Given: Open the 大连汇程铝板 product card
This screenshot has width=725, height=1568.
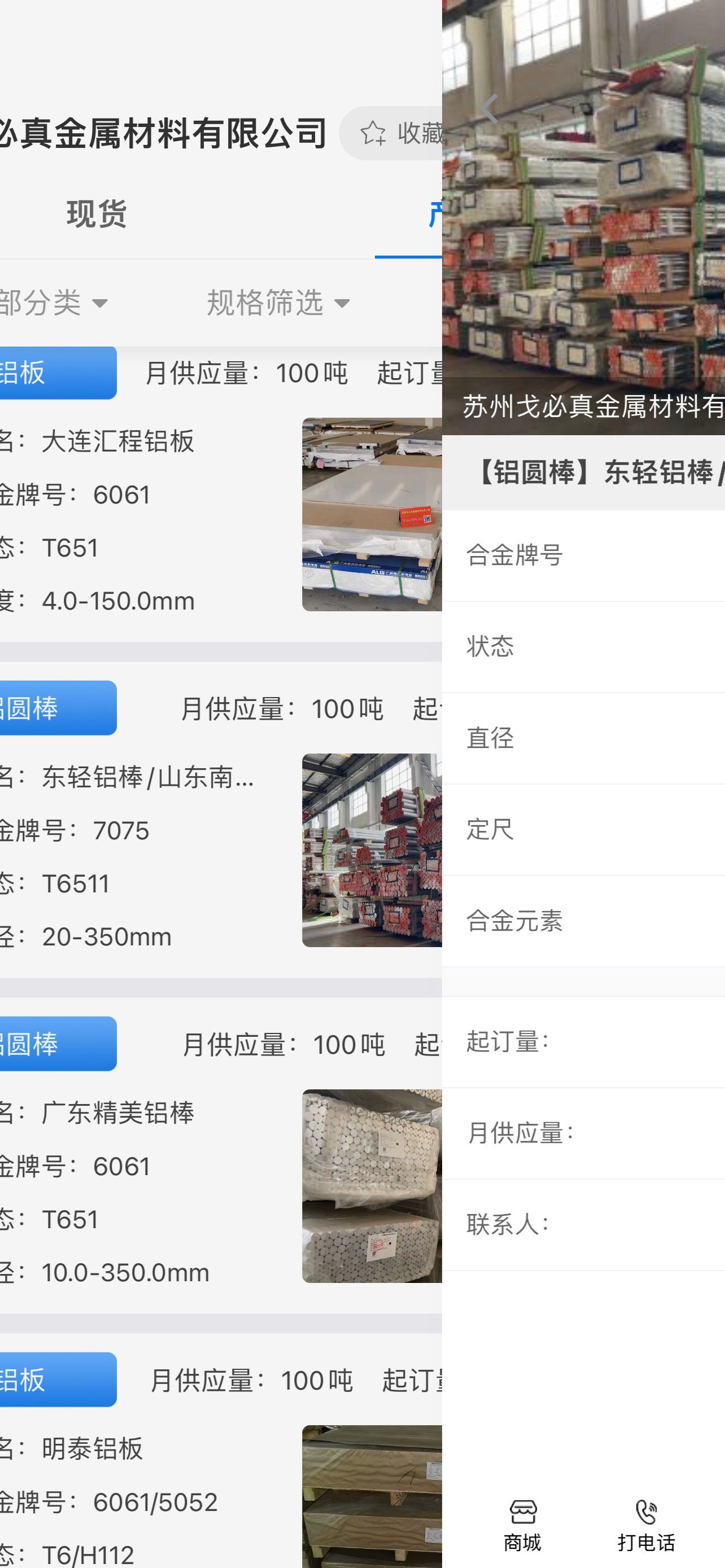Looking at the screenshot, I should [221, 494].
